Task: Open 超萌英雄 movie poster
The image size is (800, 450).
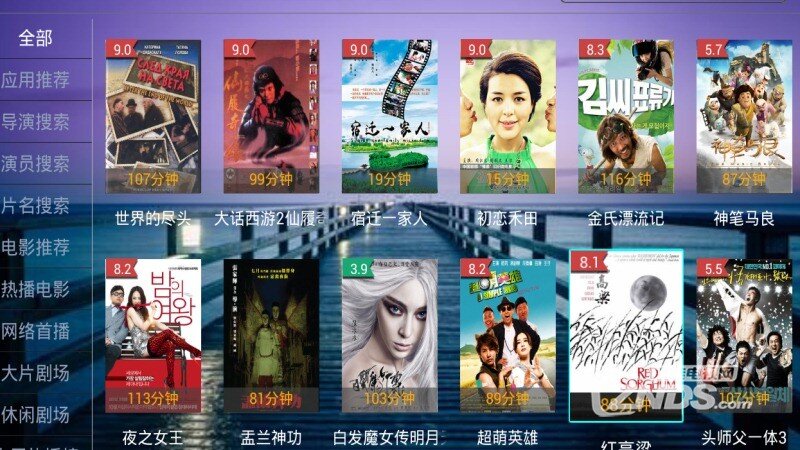Action: pyautogui.click(x=507, y=335)
